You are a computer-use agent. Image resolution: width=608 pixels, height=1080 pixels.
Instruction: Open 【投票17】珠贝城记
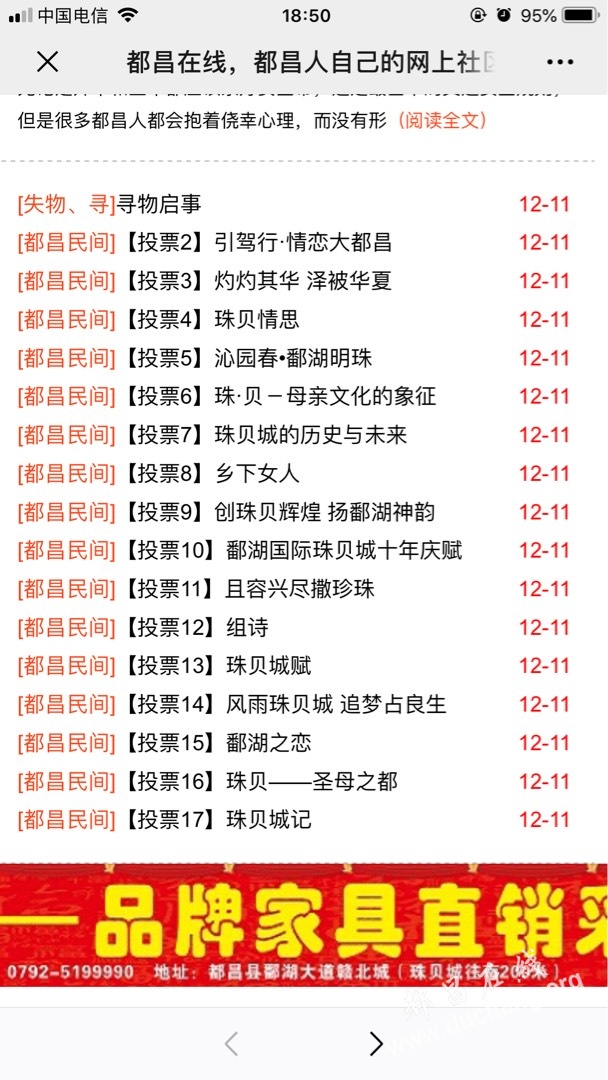[x=217, y=820]
